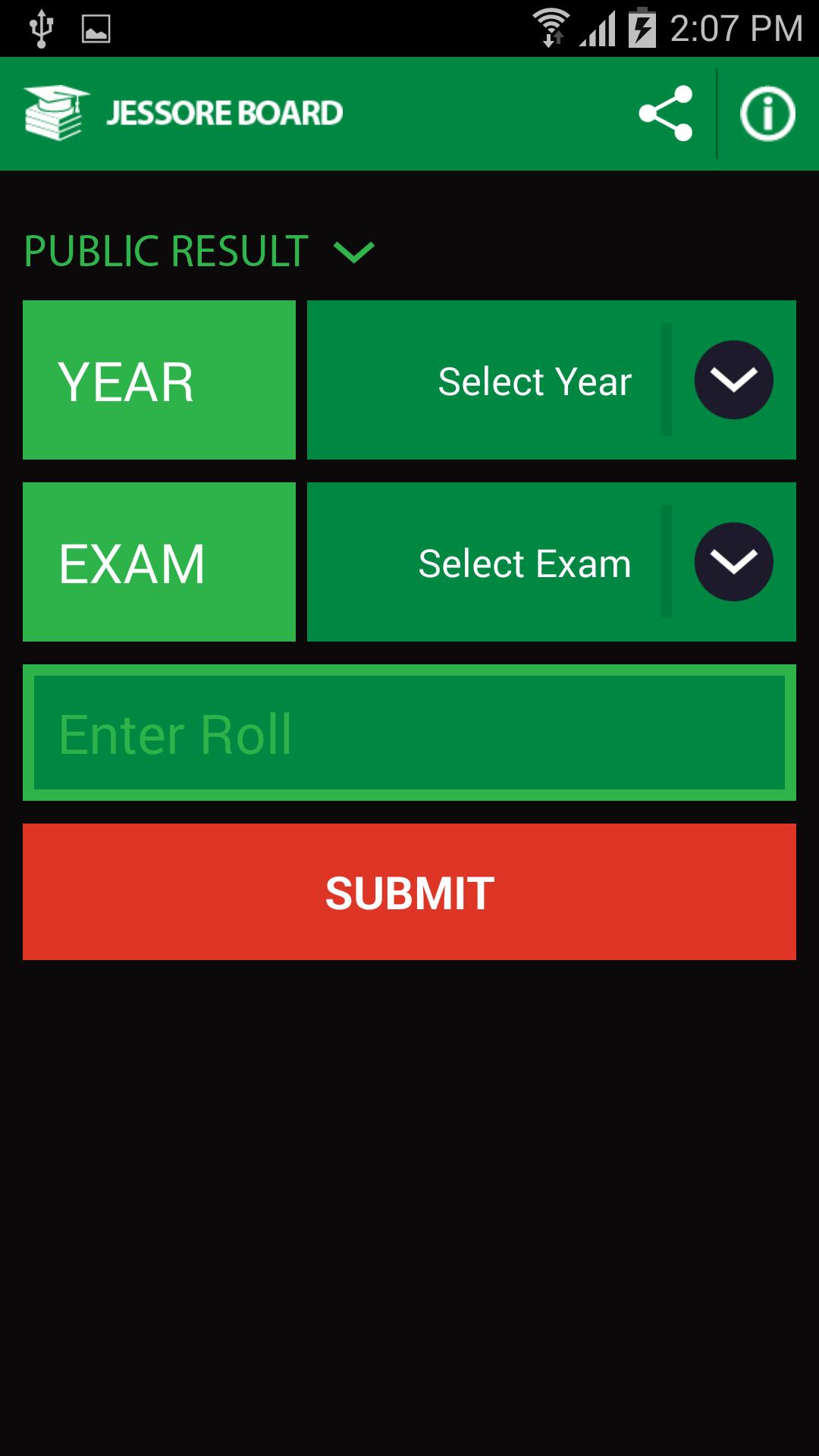The width and height of the screenshot is (819, 1456).
Task: Focus the Enter Roll field
Action: (409, 733)
